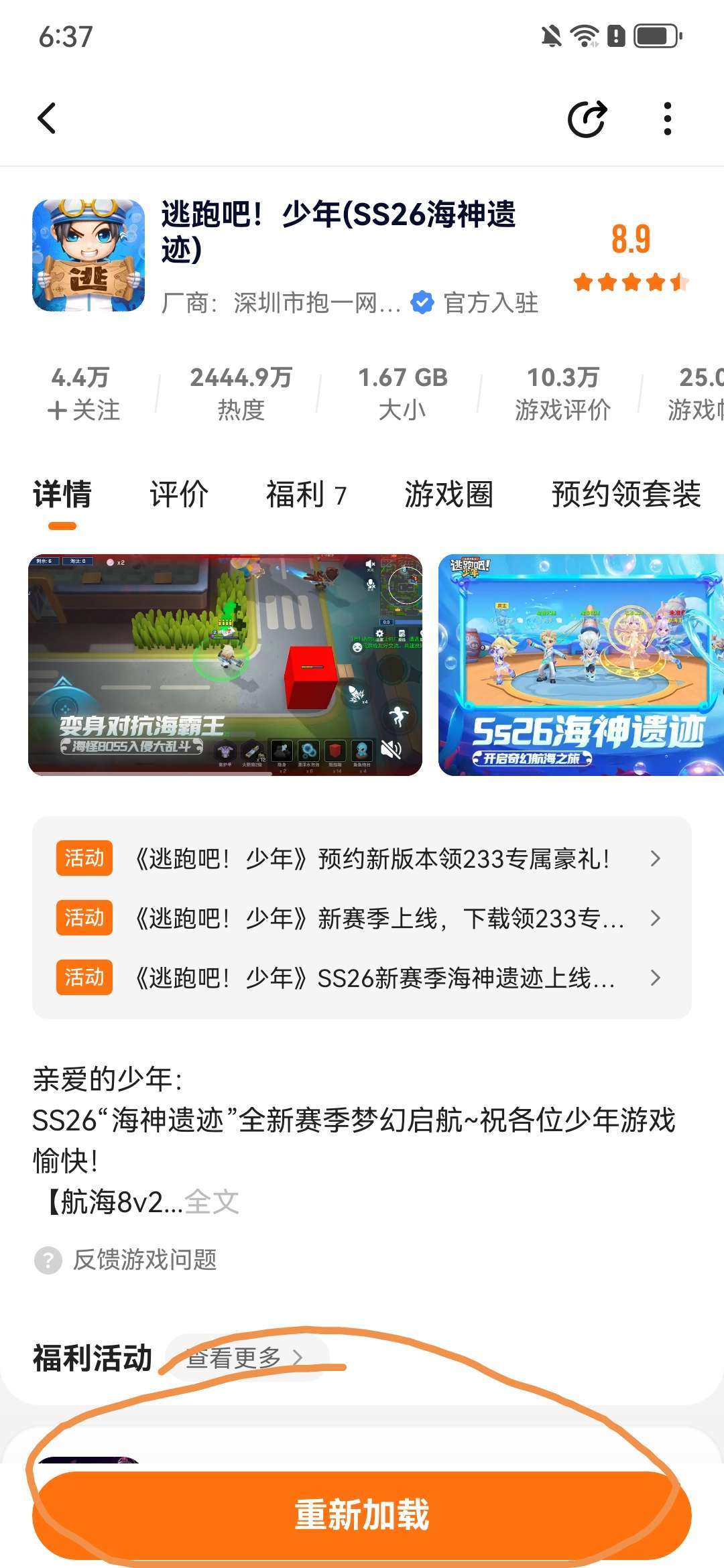This screenshot has height=1568, width=724.
Task: Open the 预约领套装 tab
Action: click(x=626, y=495)
